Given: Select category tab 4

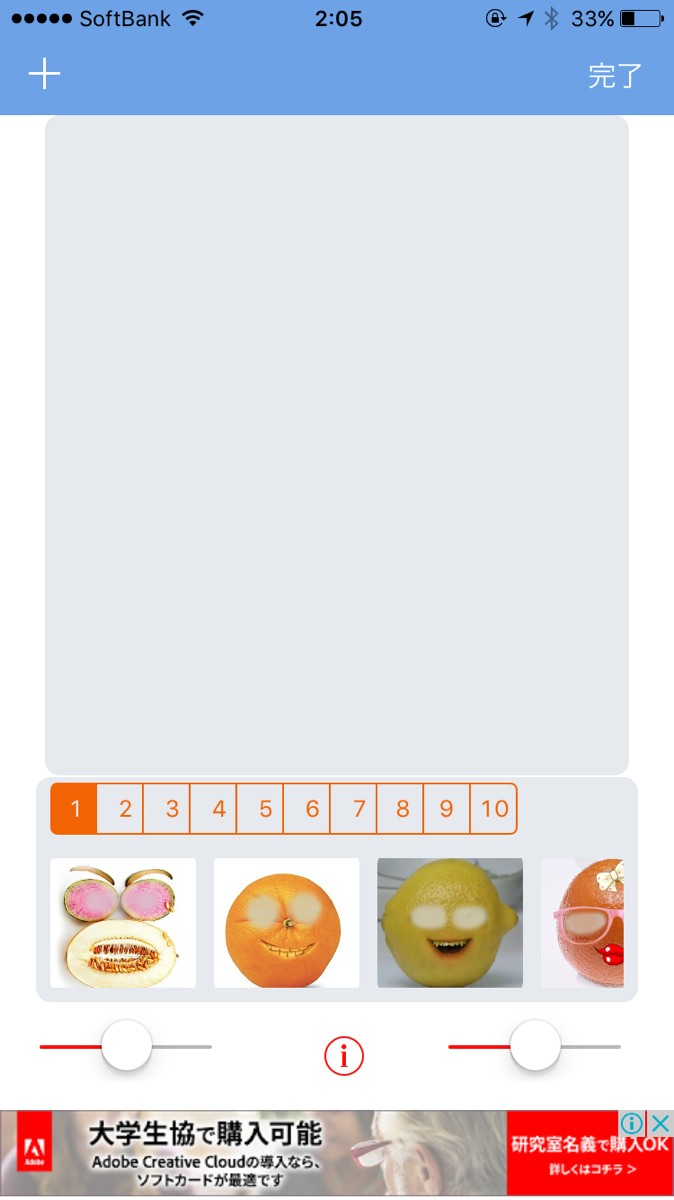Looking at the screenshot, I should pos(218,809).
